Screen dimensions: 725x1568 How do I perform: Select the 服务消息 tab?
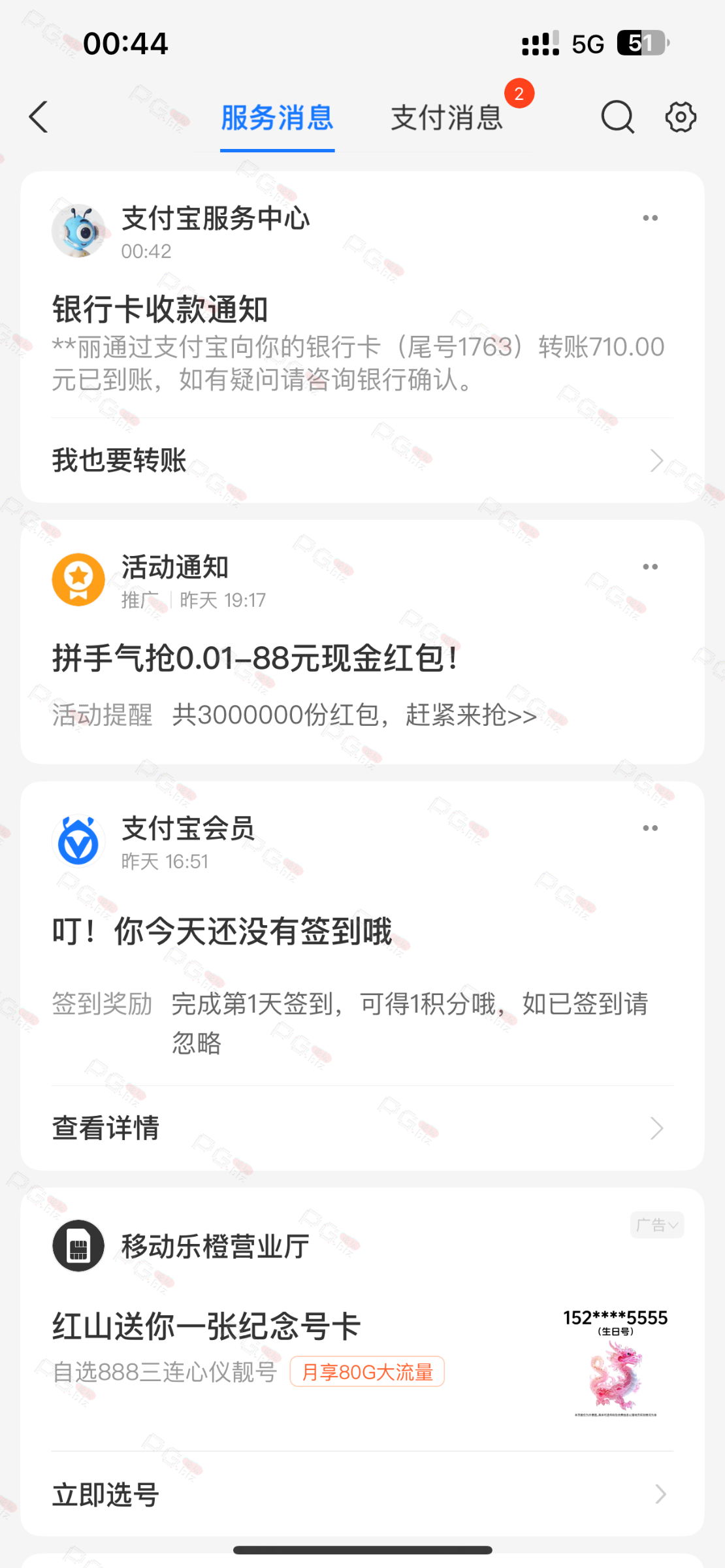pos(277,118)
